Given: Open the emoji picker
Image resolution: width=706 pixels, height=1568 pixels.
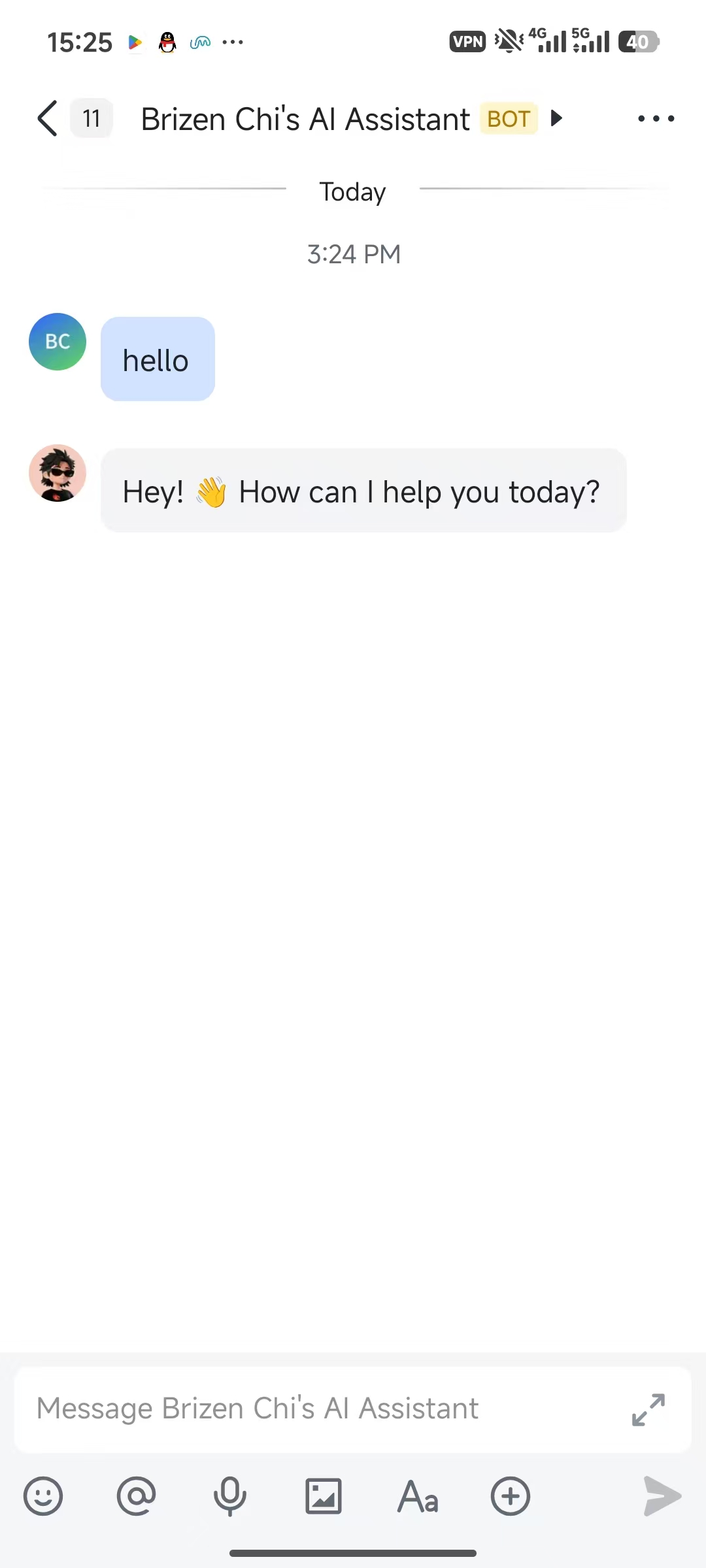Looking at the screenshot, I should point(43,1496).
